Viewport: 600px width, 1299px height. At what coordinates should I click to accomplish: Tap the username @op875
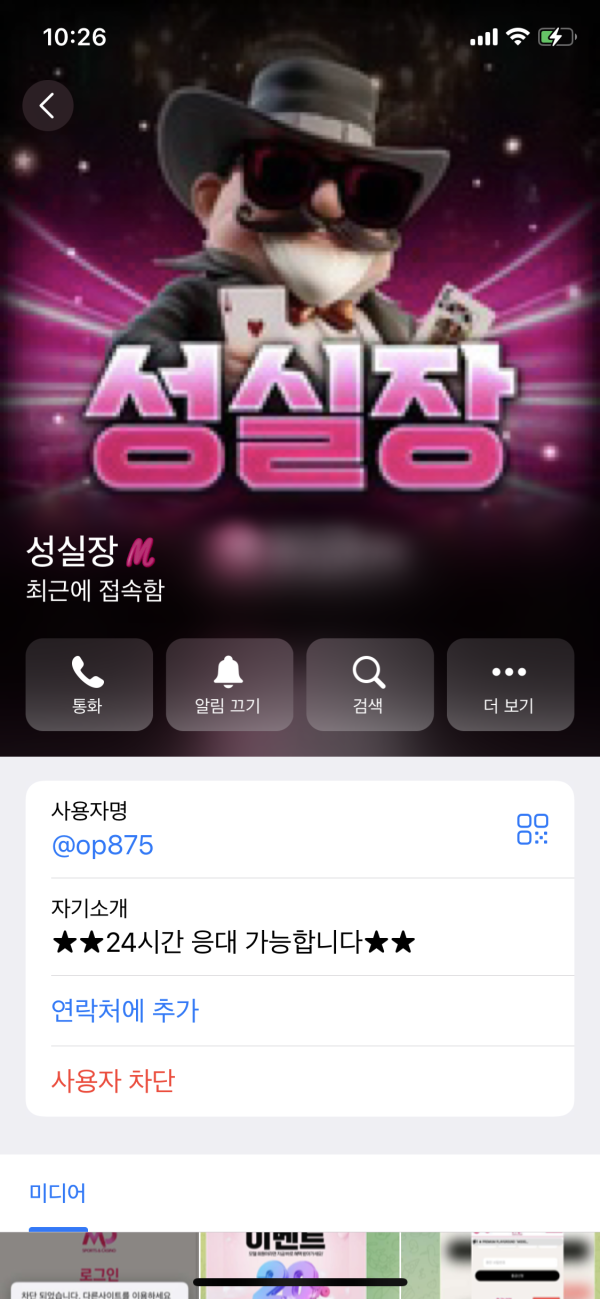[102, 846]
